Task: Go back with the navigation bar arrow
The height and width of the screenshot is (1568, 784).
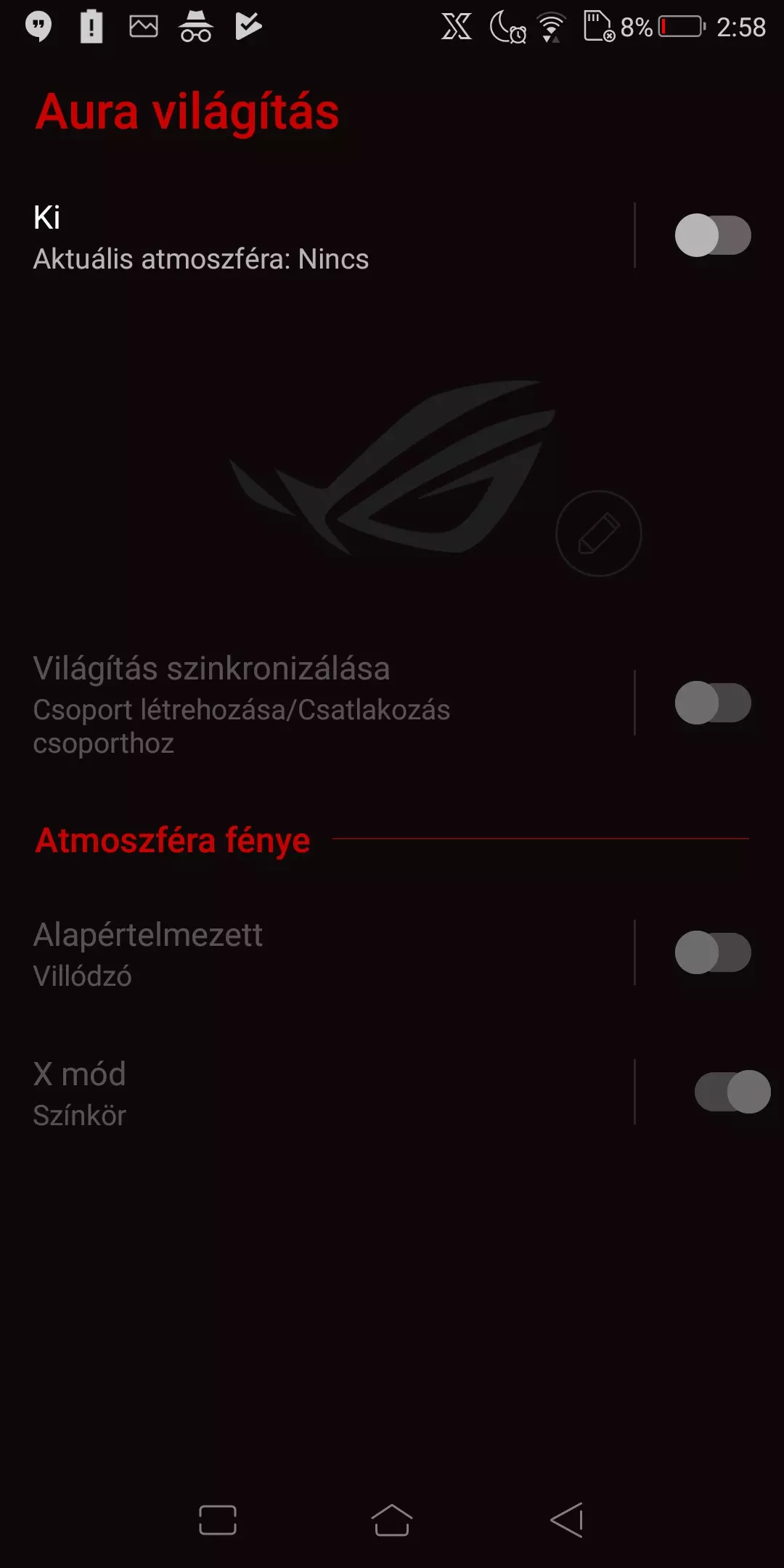Action: click(x=567, y=1520)
